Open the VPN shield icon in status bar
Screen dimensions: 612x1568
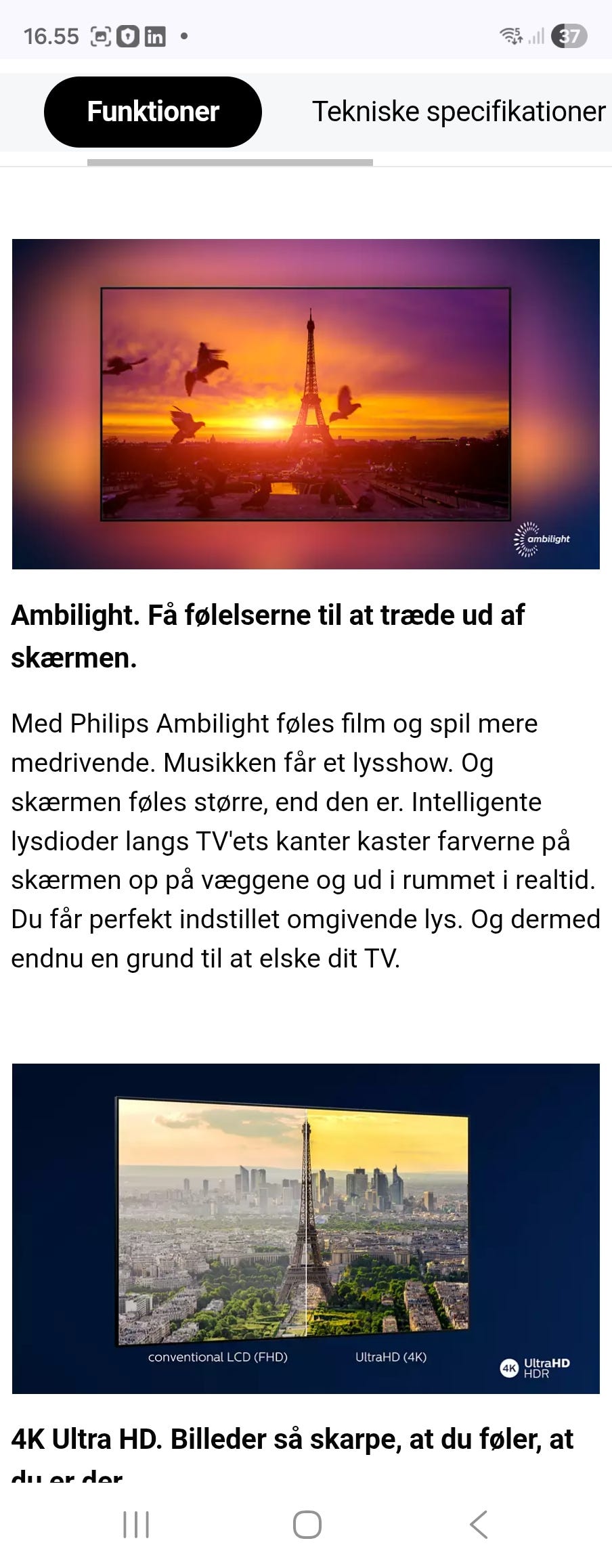pyautogui.click(x=127, y=37)
